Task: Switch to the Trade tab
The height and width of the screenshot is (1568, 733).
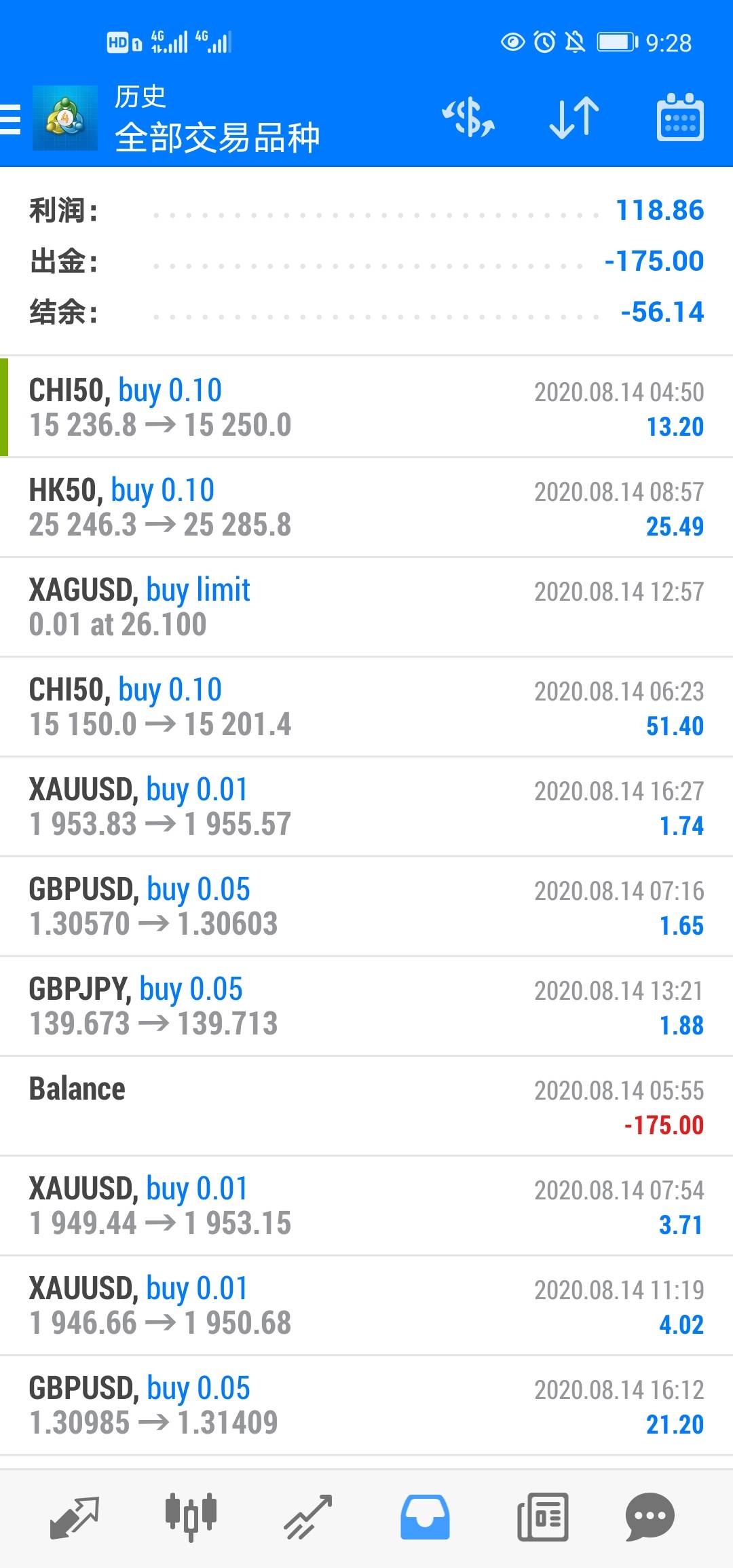Action: (x=308, y=1518)
